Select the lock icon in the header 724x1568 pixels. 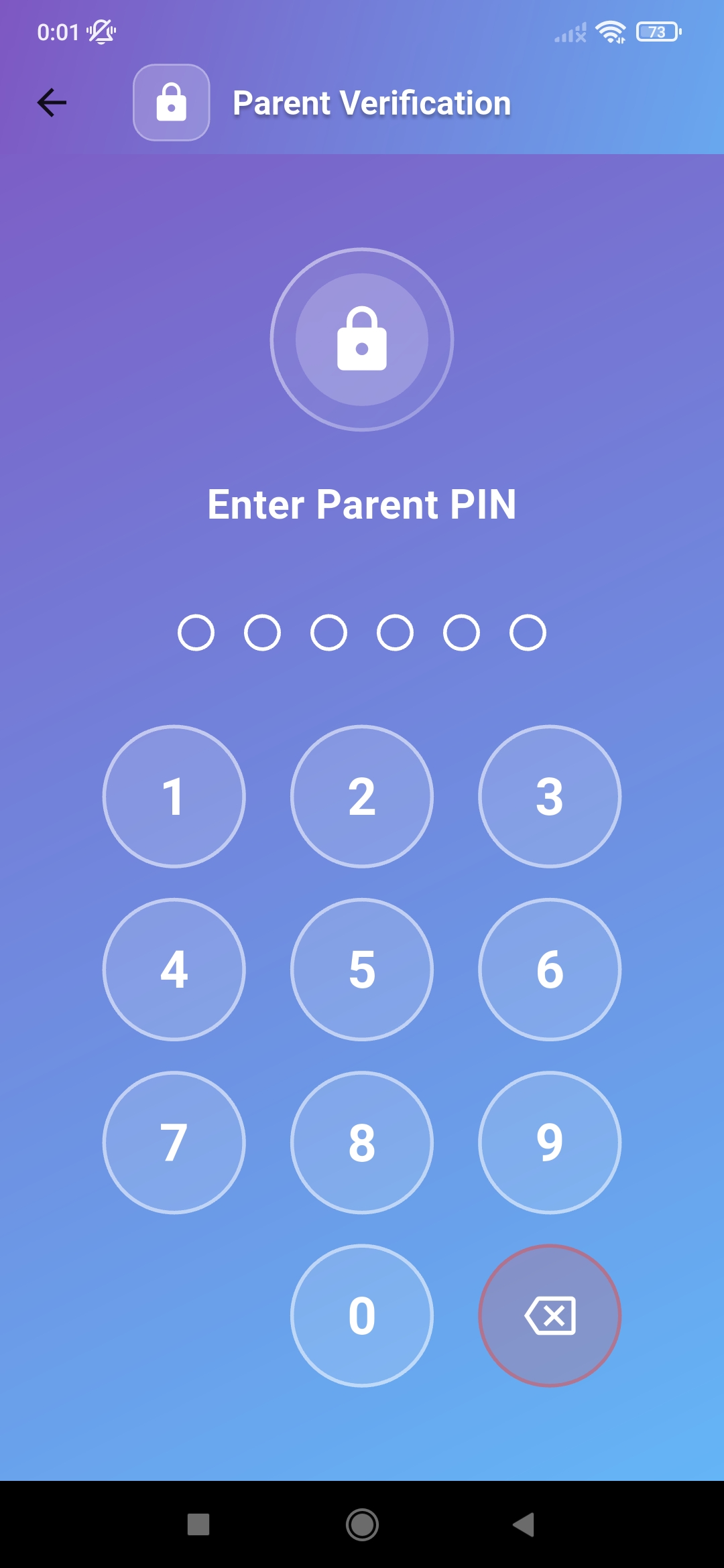[x=171, y=102]
